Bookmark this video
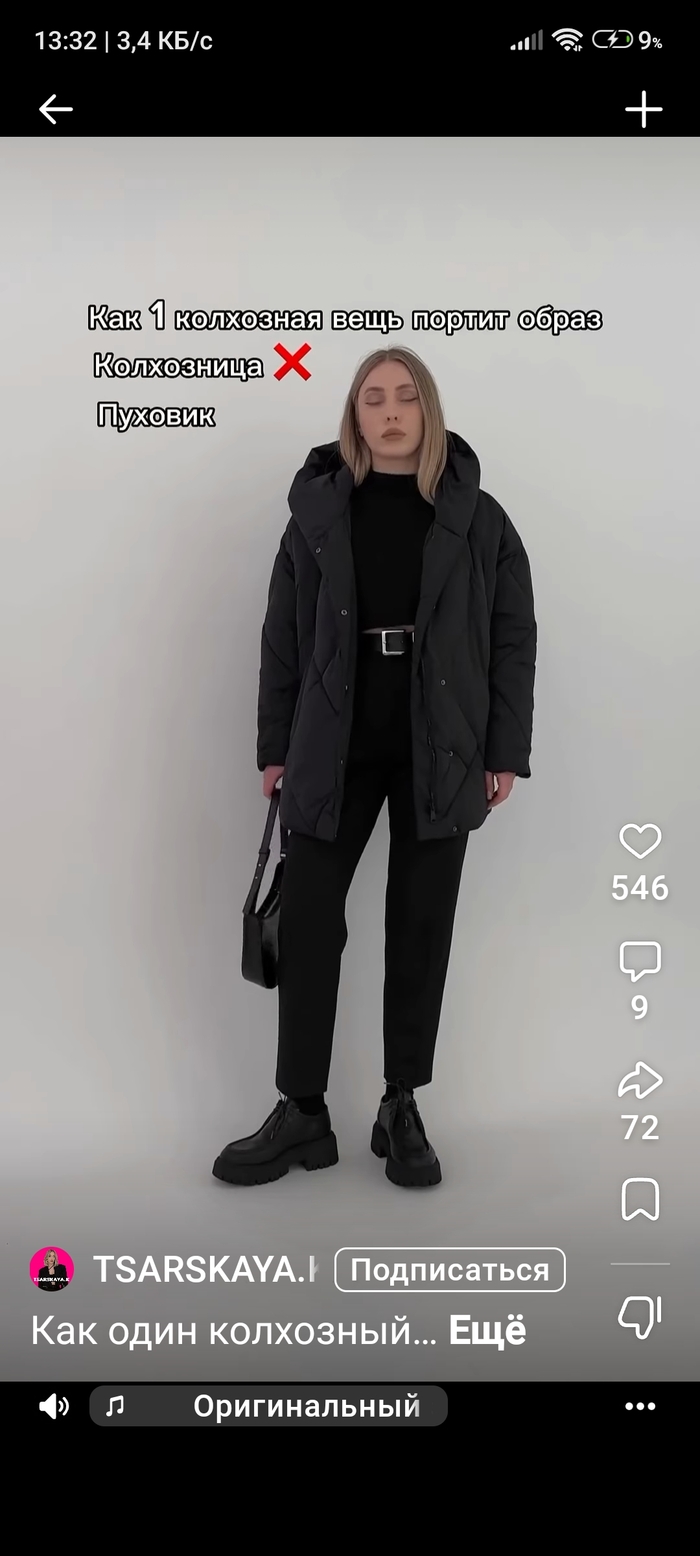Screen dimensions: 700x1556 (x=640, y=1199)
